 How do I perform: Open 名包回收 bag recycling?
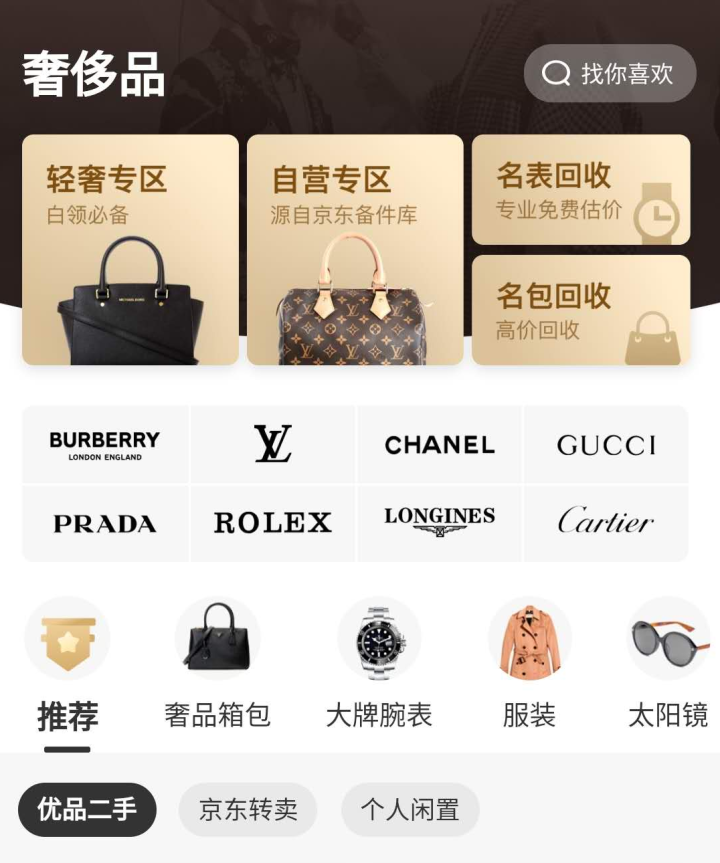click(581, 310)
